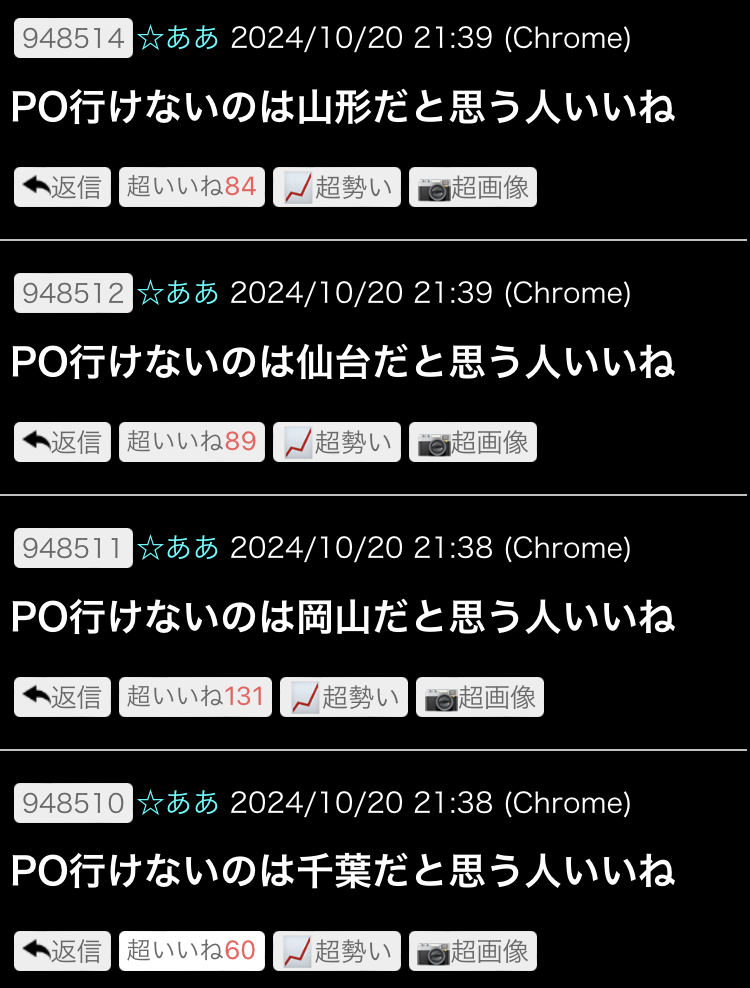750x988 pixels.
Task: Open 超画像 for post 948511
Action: pos(480,697)
